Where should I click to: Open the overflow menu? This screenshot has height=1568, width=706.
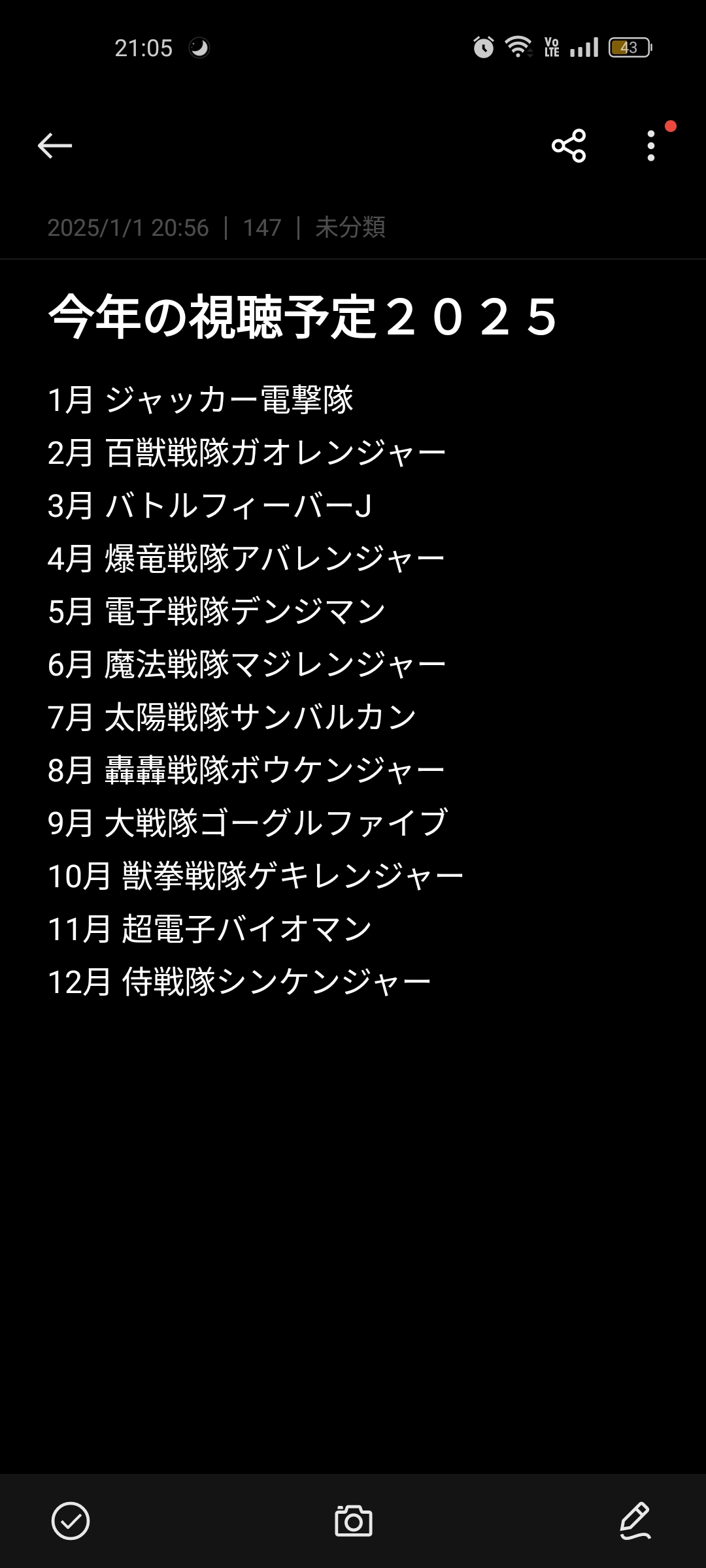(650, 145)
